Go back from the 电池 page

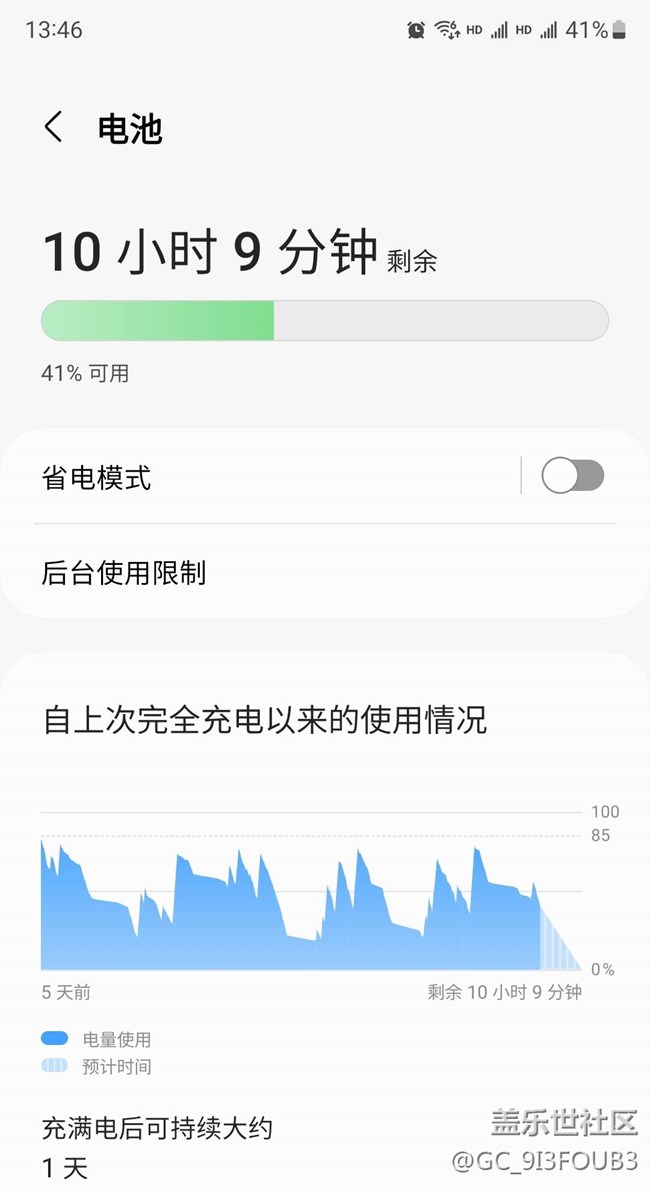pyautogui.click(x=54, y=128)
